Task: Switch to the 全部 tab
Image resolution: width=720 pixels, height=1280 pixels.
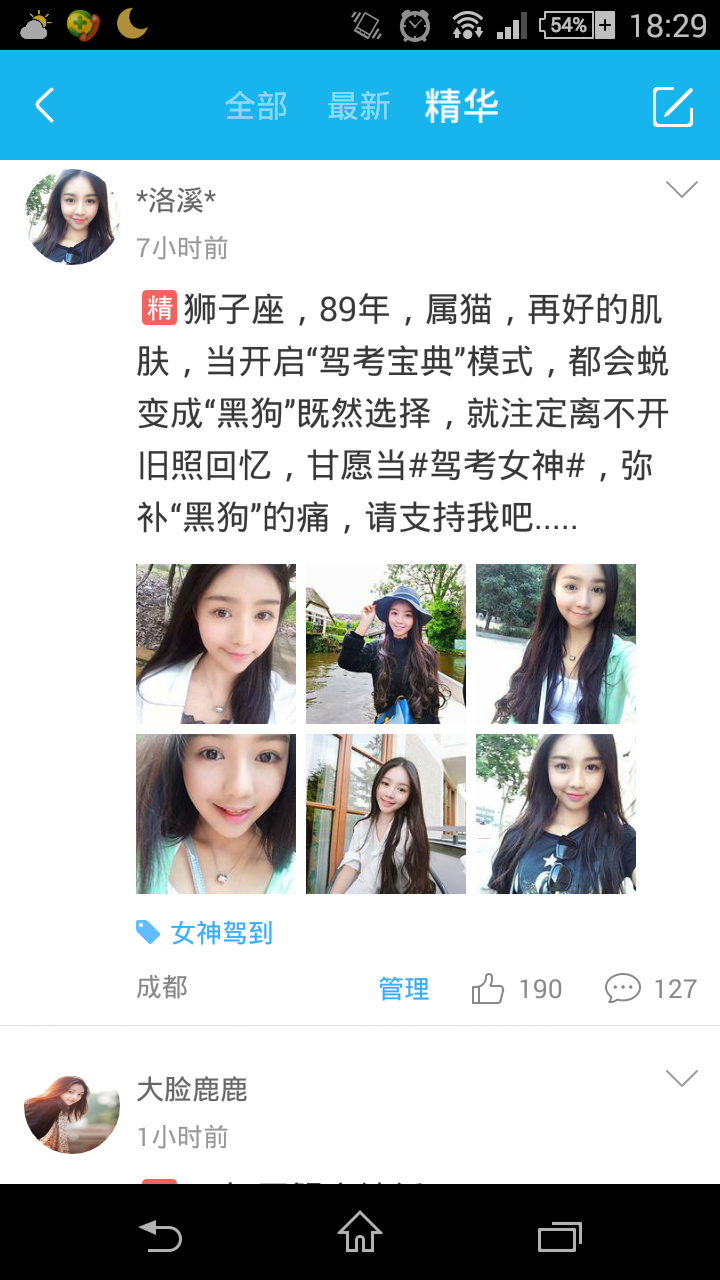Action: click(256, 106)
